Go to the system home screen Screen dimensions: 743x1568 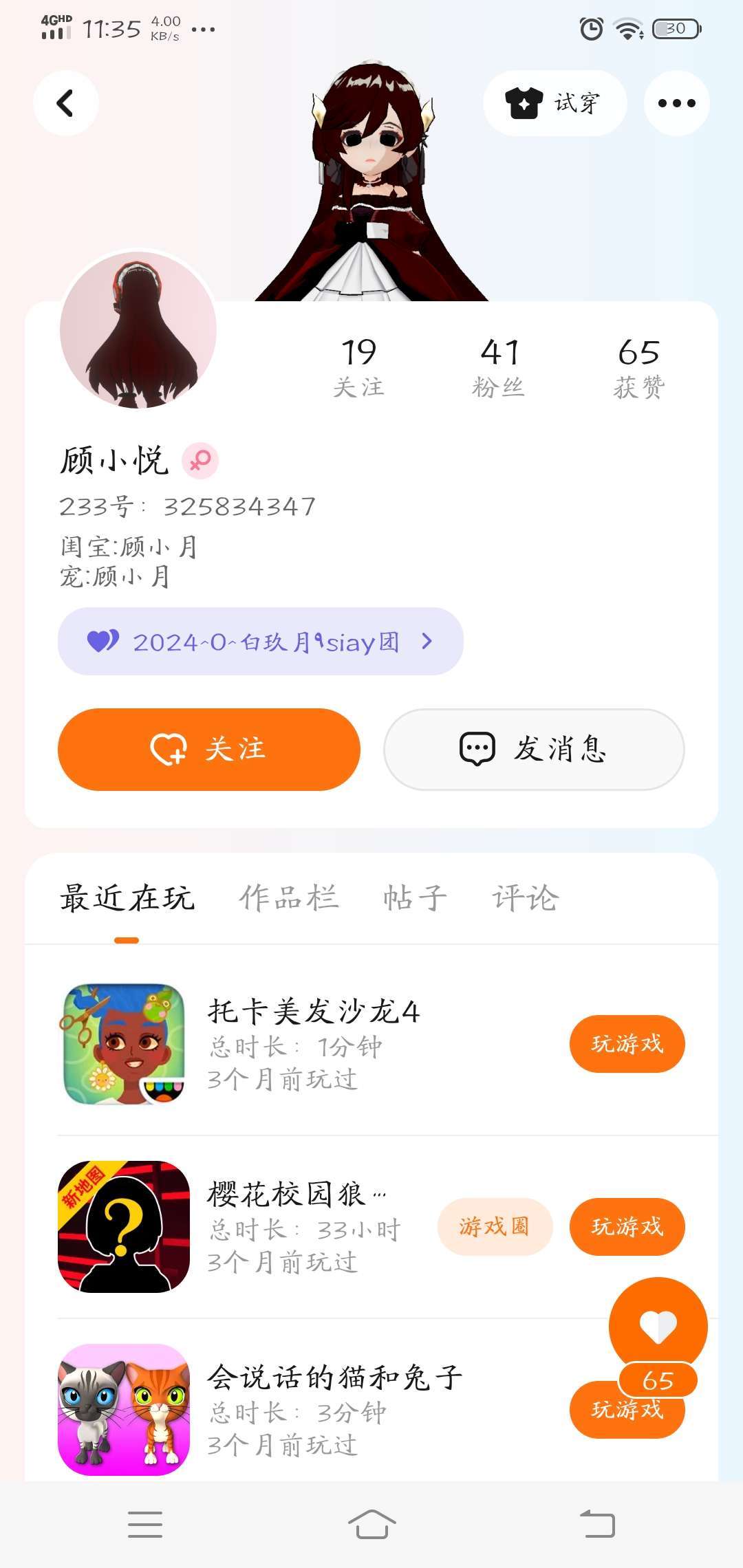click(x=371, y=1524)
